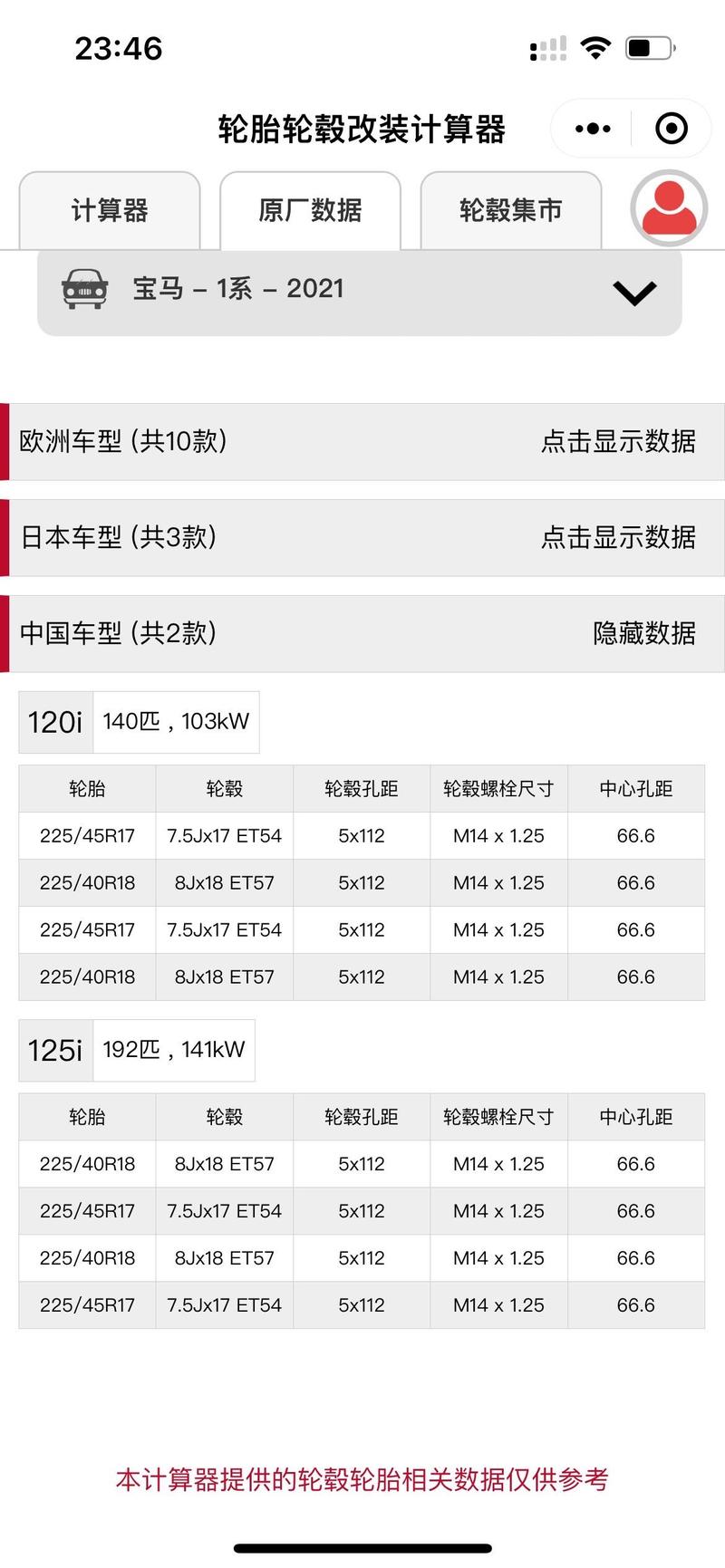This screenshot has height=1568, width=725.
Task: Open the user profile avatar
Action: (668, 208)
